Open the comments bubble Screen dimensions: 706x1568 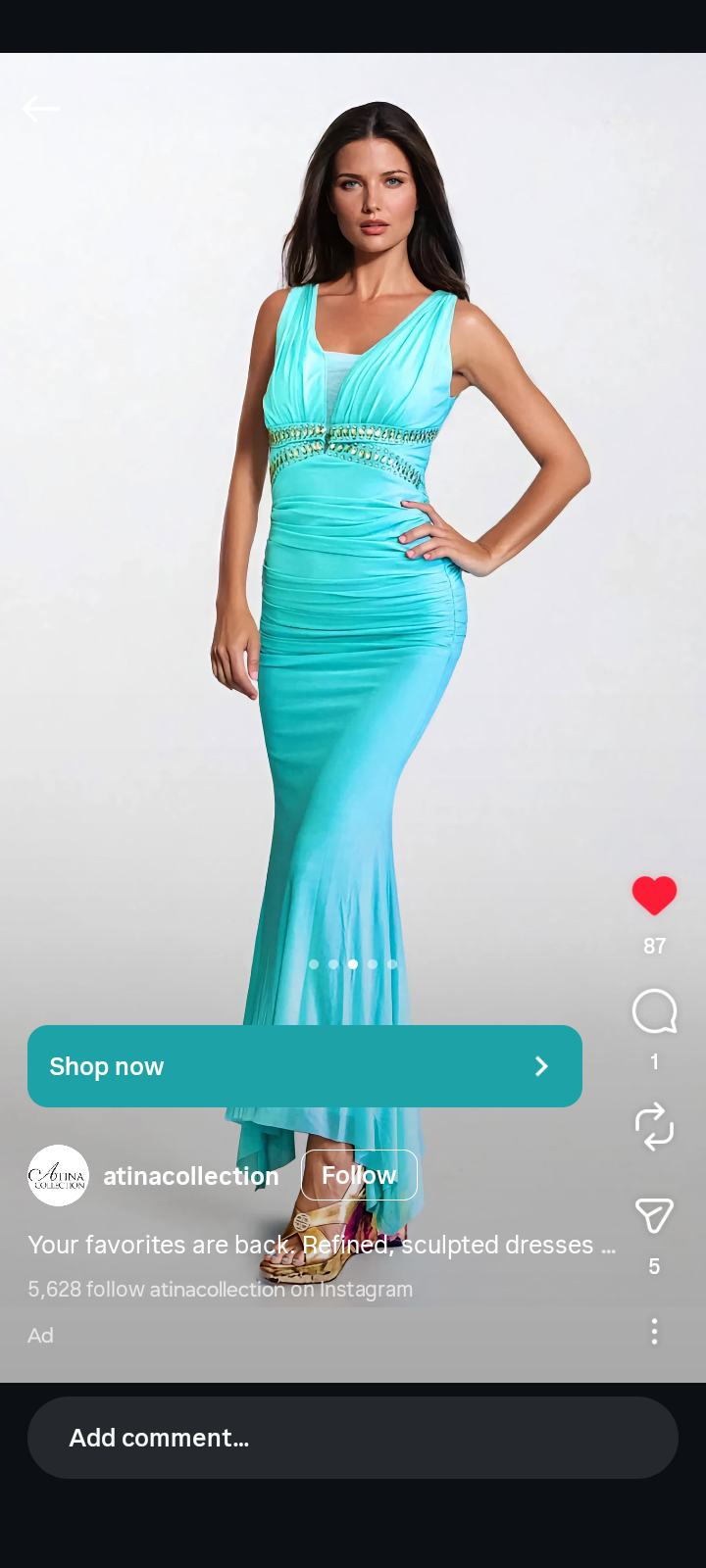(x=654, y=1011)
